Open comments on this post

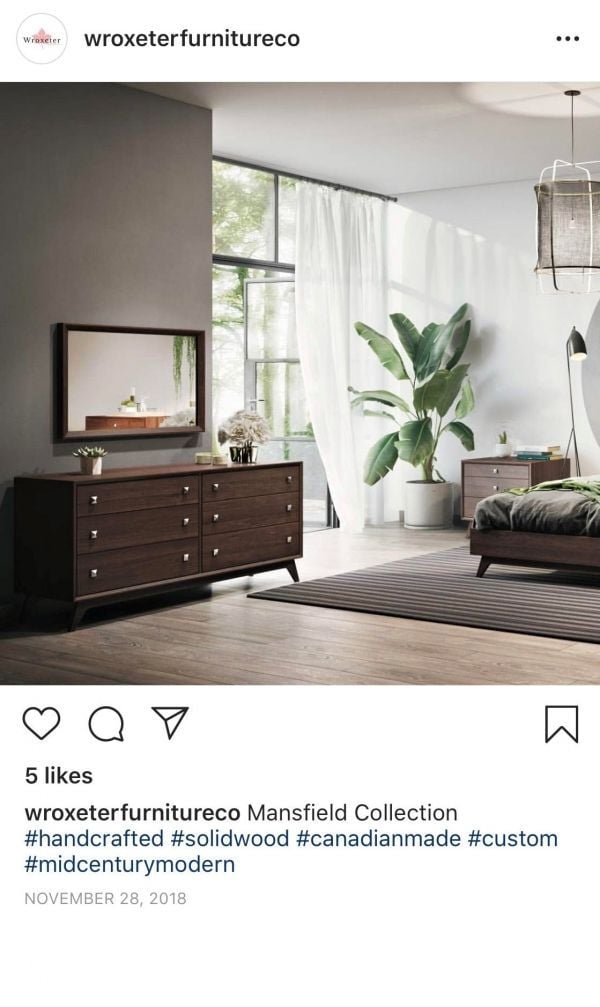[x=106, y=724]
